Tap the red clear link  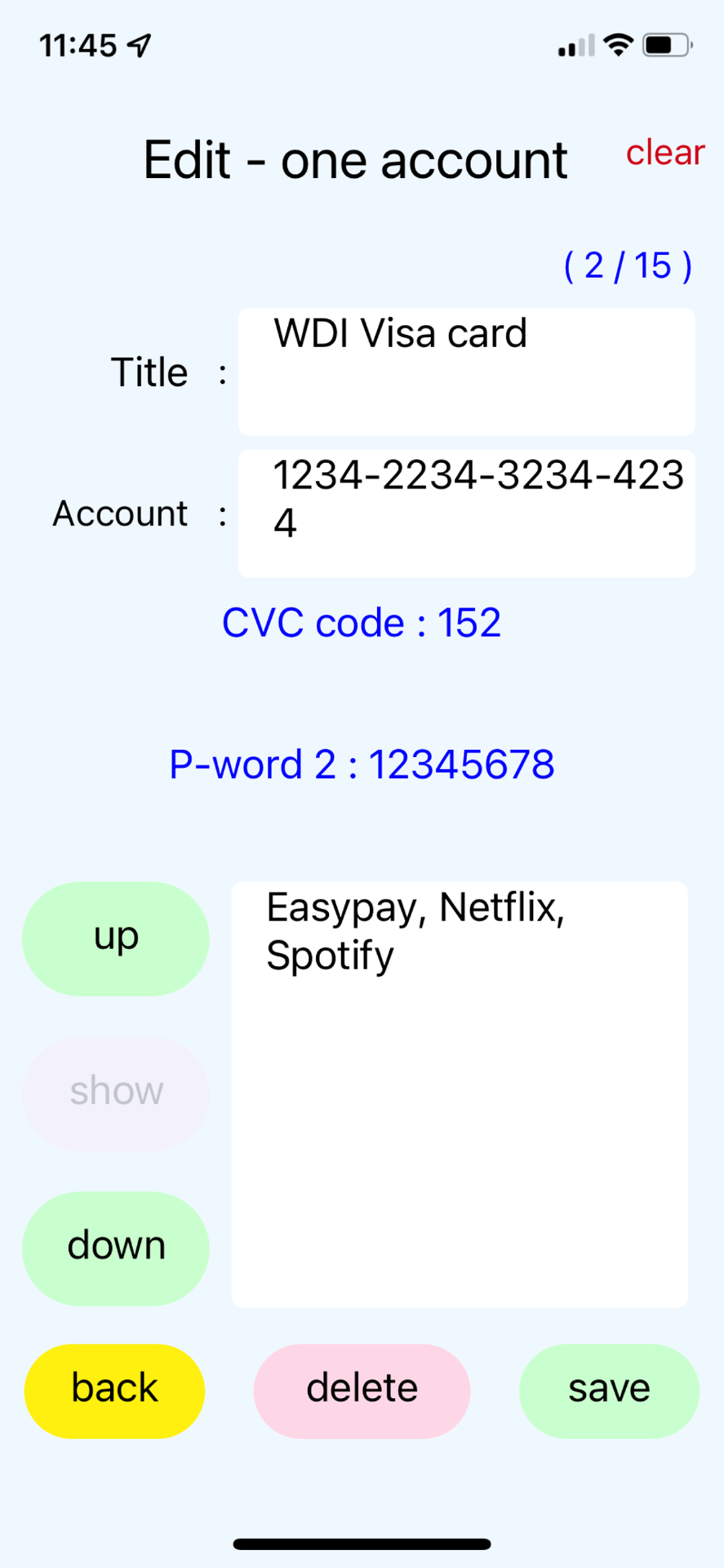(664, 153)
